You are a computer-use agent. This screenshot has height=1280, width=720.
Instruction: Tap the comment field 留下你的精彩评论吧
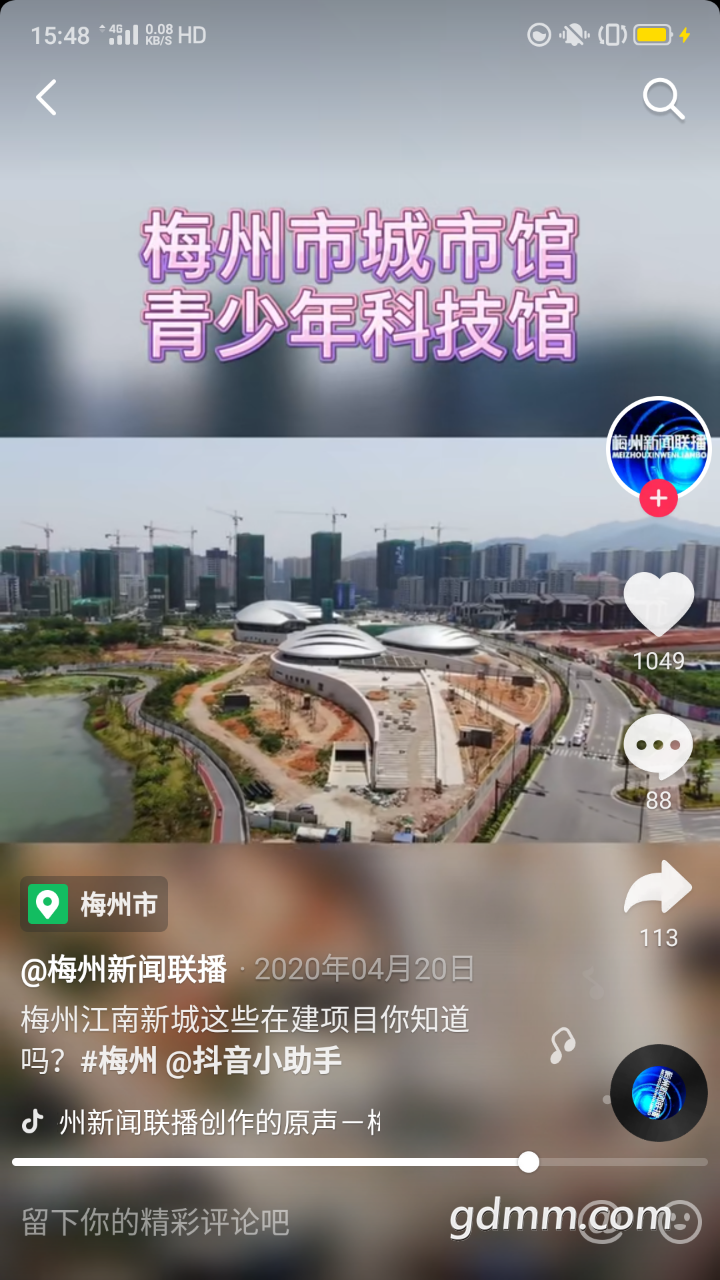[155, 1222]
